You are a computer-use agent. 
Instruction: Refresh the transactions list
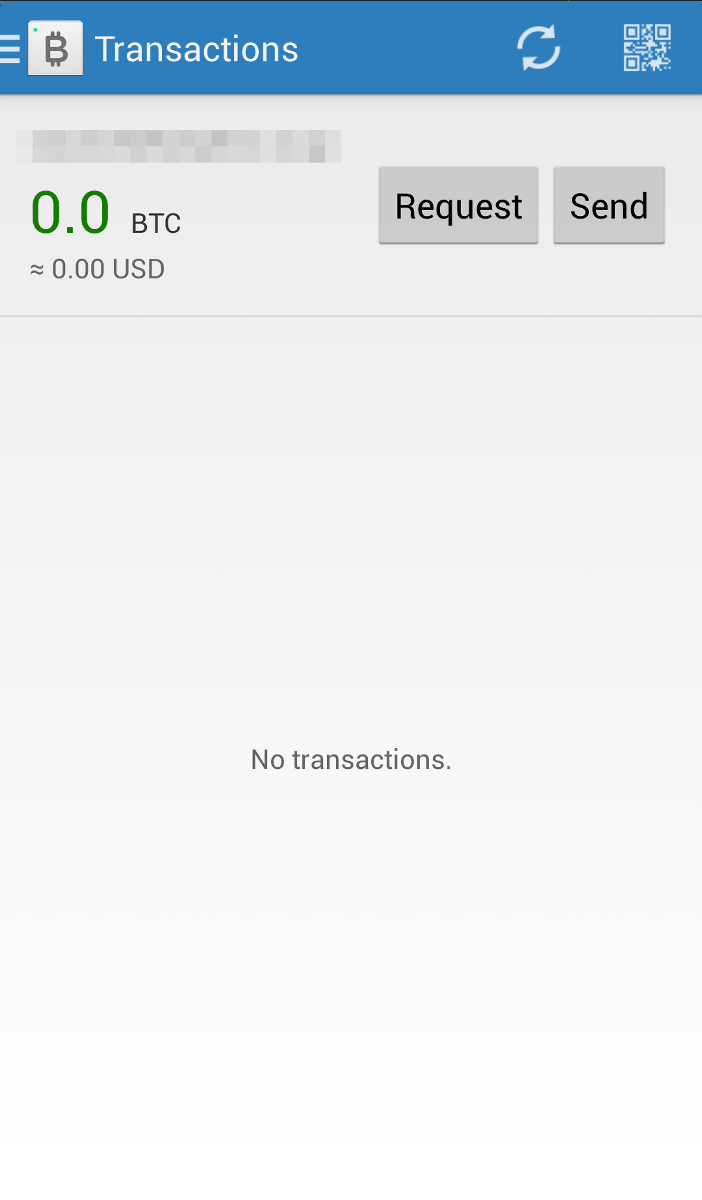point(539,48)
